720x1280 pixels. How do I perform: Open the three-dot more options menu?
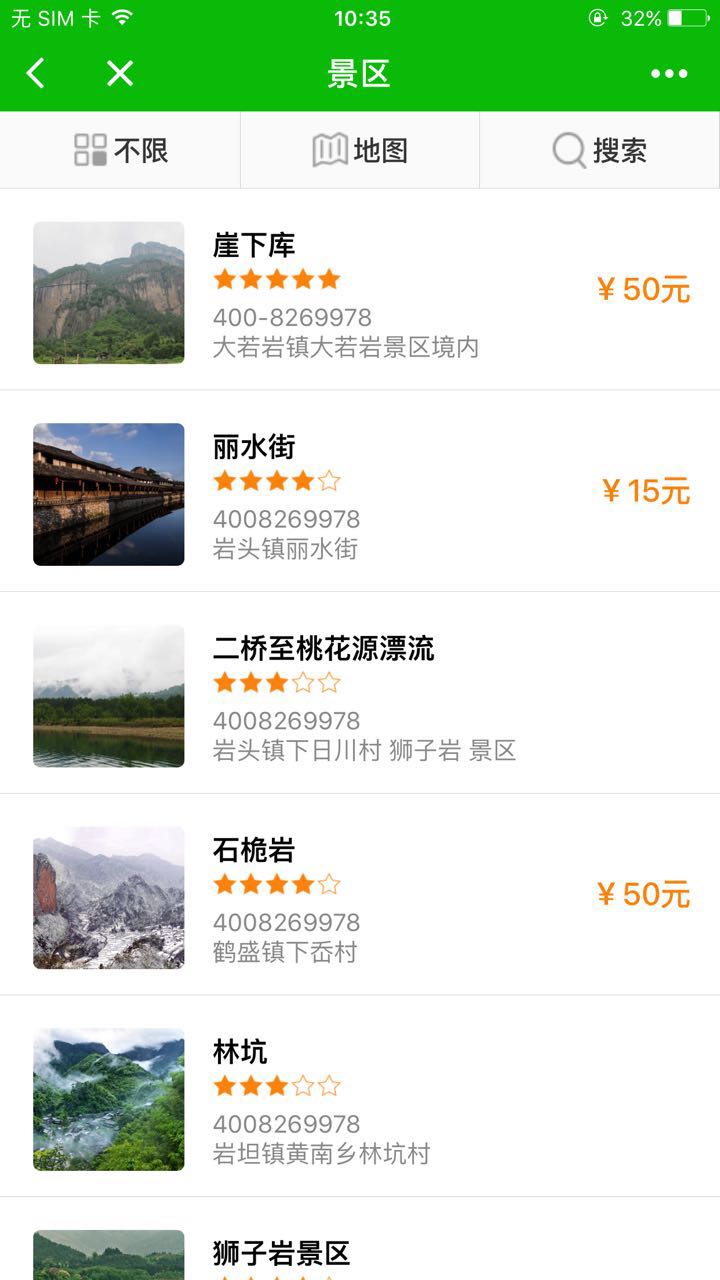[669, 73]
